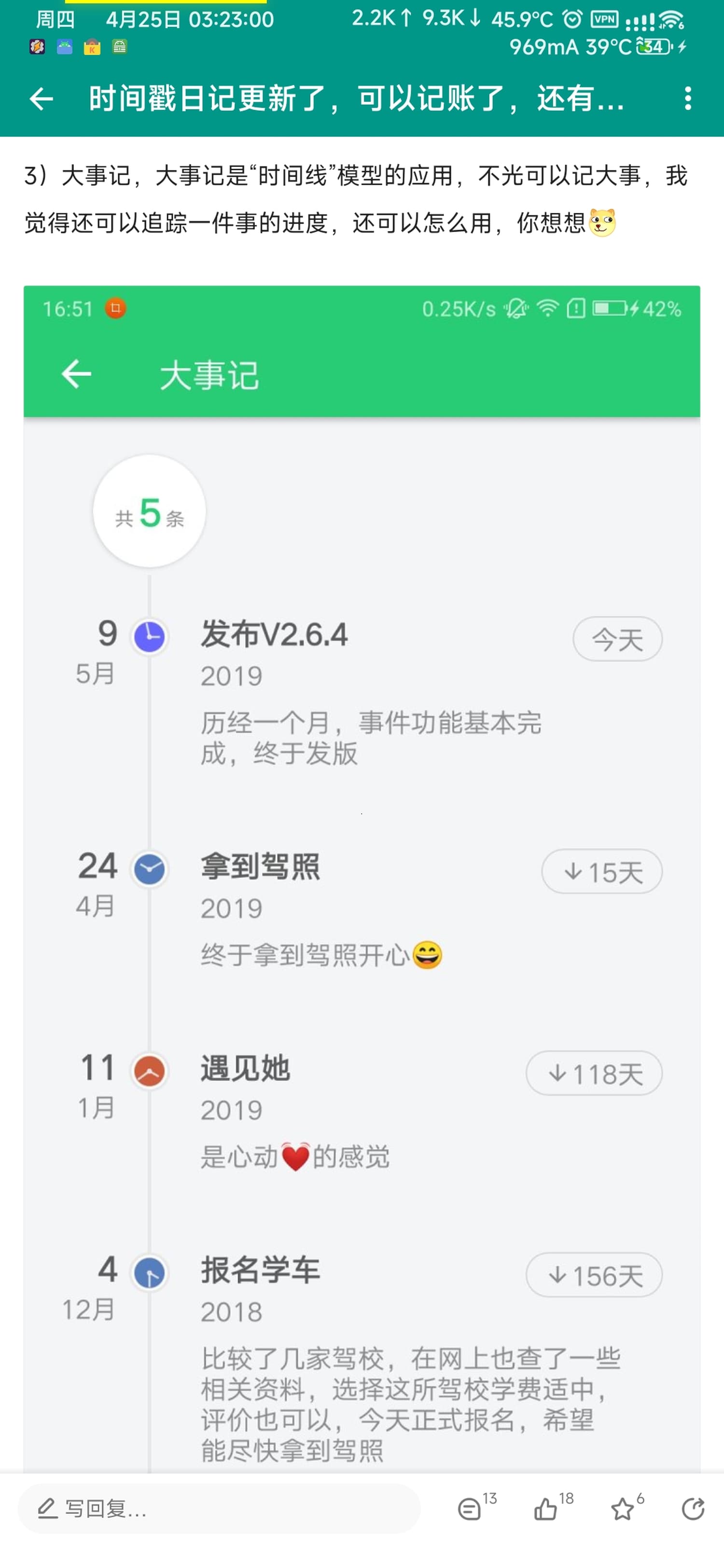Viewport: 724px width, 1568px height.
Task: Go back from the post page
Action: coord(42,98)
